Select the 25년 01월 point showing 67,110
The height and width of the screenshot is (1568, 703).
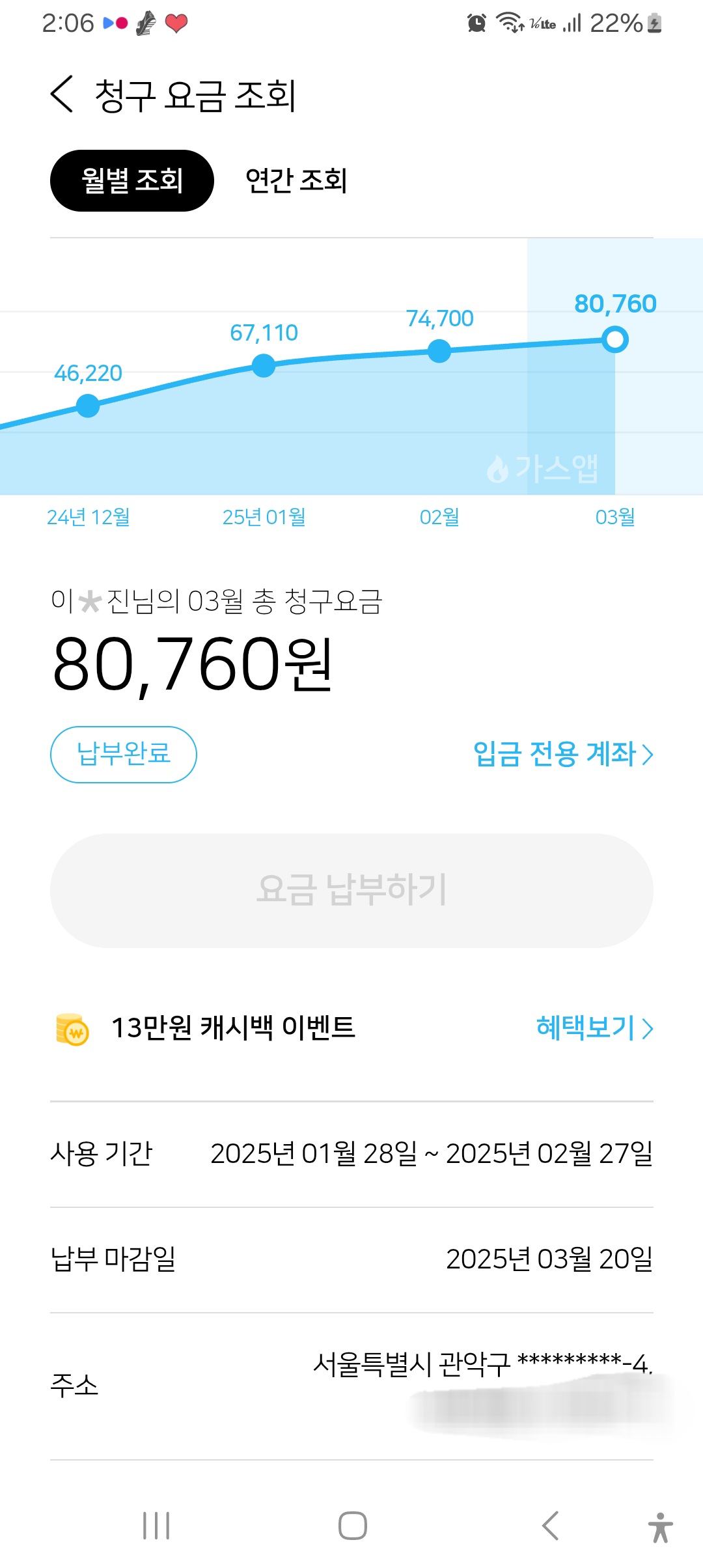click(x=264, y=365)
